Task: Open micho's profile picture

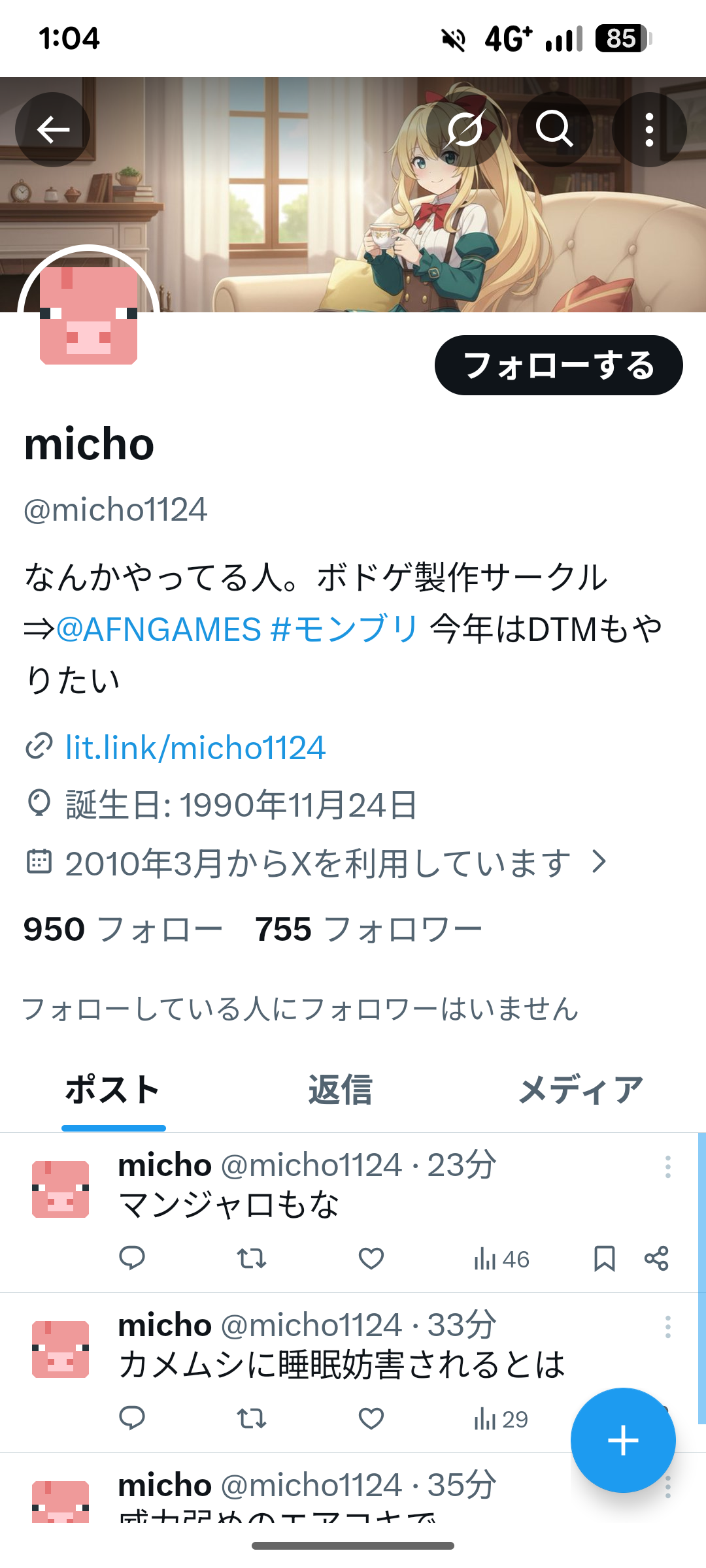Action: tap(89, 314)
